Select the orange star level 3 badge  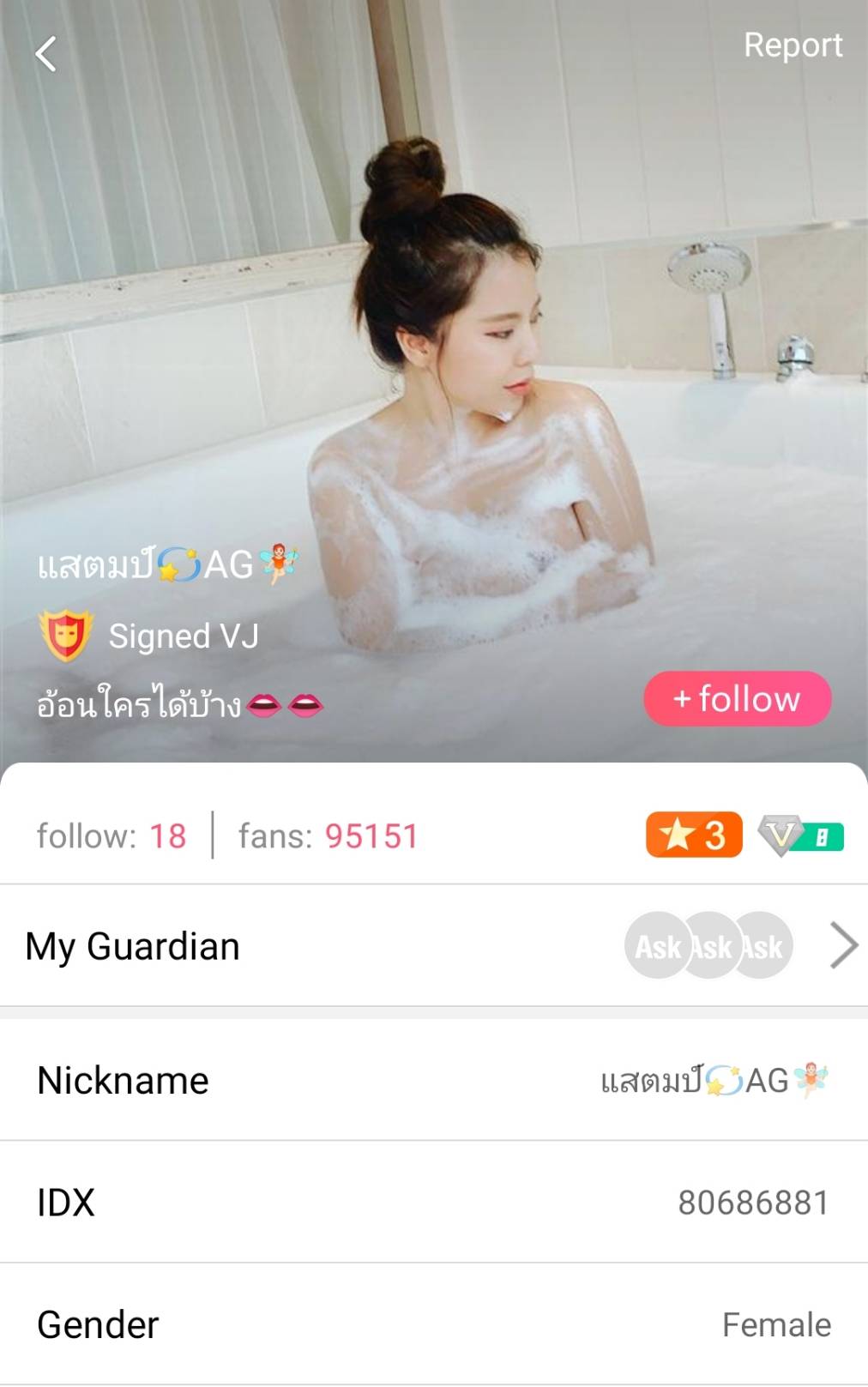pos(692,833)
